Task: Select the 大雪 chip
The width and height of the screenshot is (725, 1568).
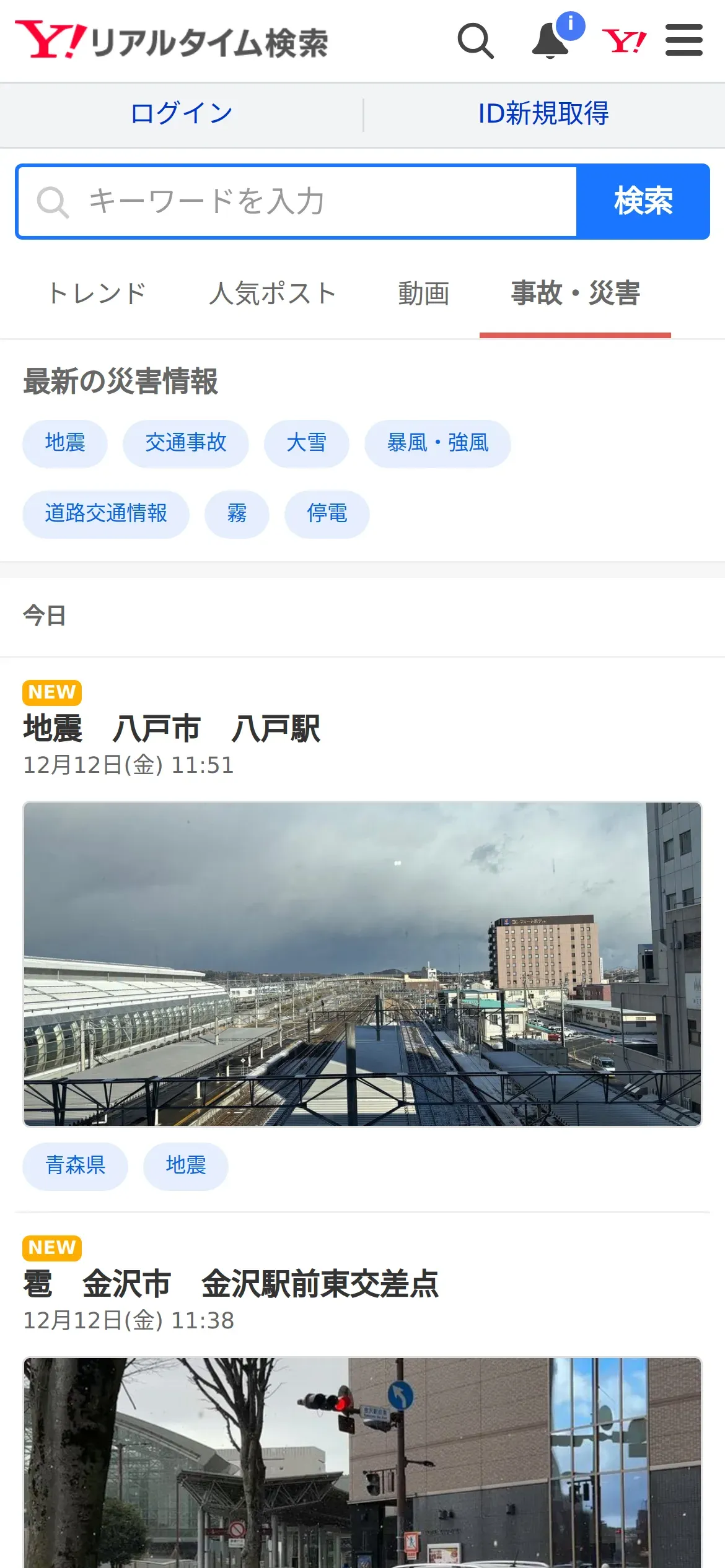Action: click(x=306, y=443)
